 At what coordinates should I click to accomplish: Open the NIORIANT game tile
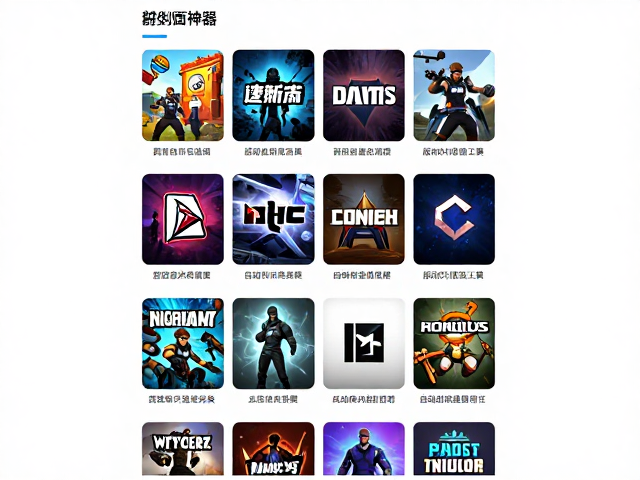coord(183,344)
